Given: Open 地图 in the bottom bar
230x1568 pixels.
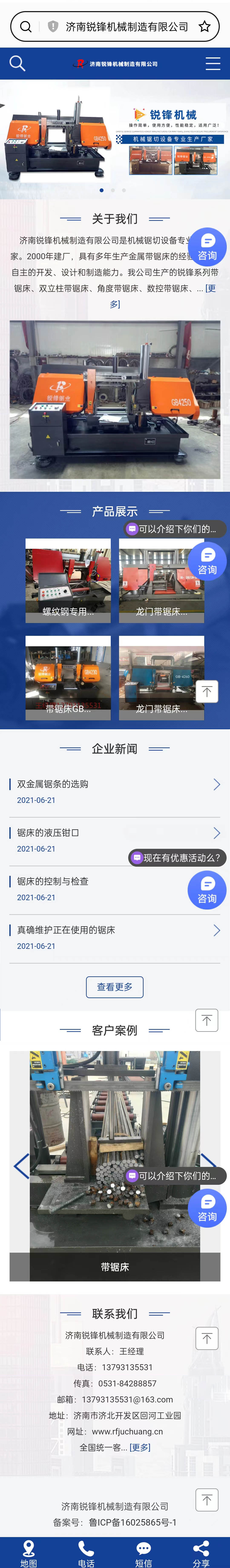Looking at the screenshot, I should tap(29, 1553).
